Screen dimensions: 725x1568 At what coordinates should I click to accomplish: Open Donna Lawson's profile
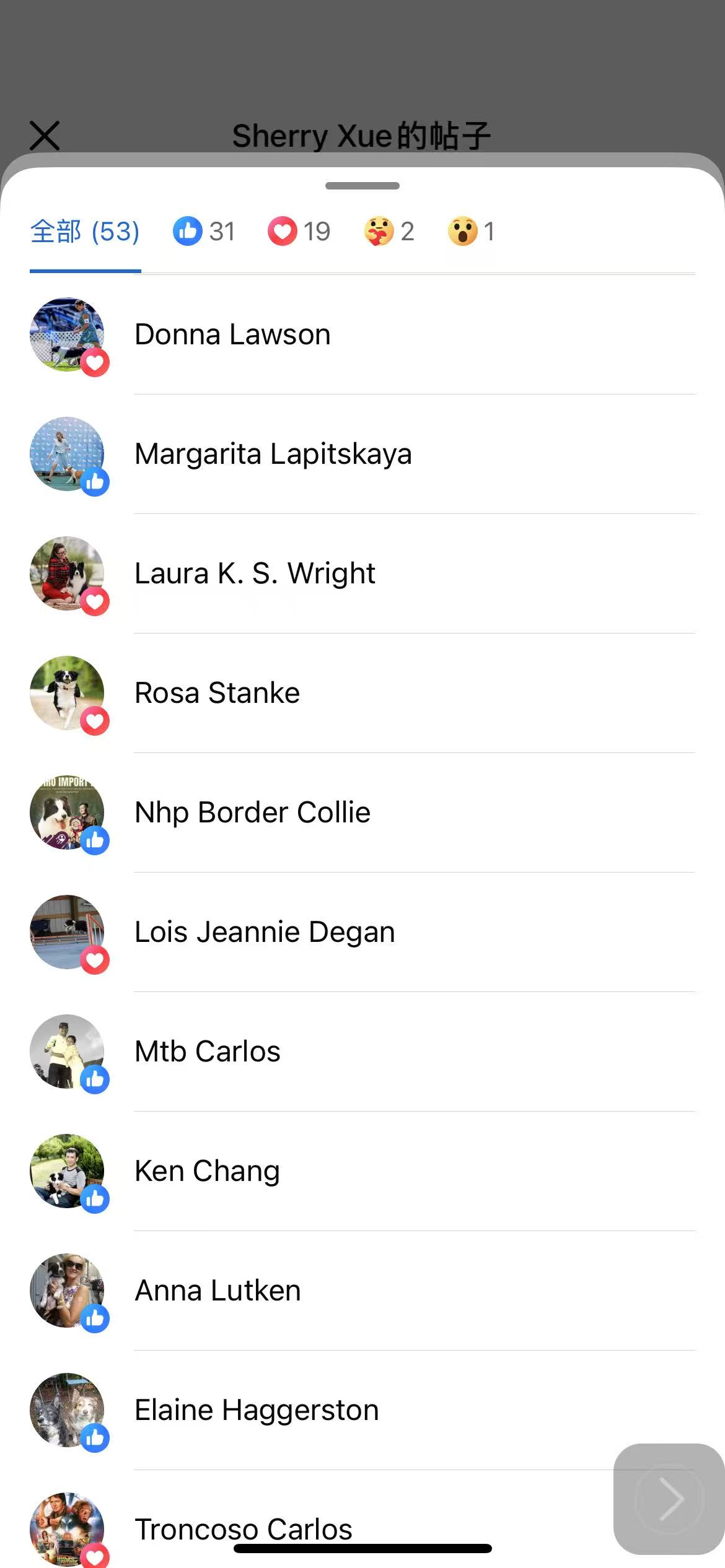pos(232,334)
